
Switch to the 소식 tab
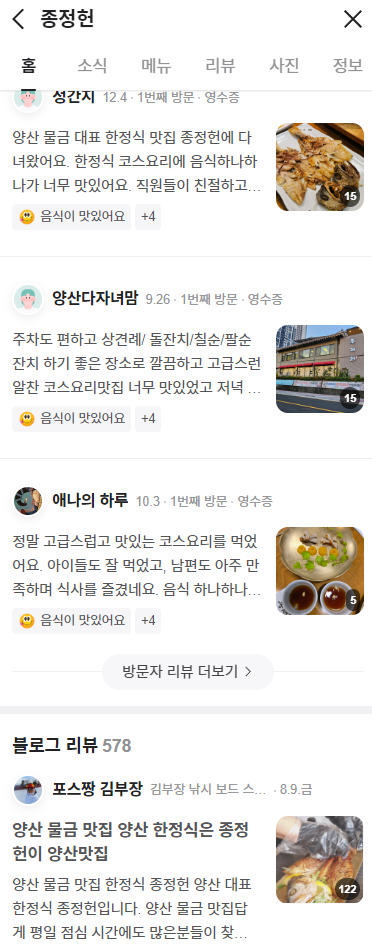tap(92, 65)
